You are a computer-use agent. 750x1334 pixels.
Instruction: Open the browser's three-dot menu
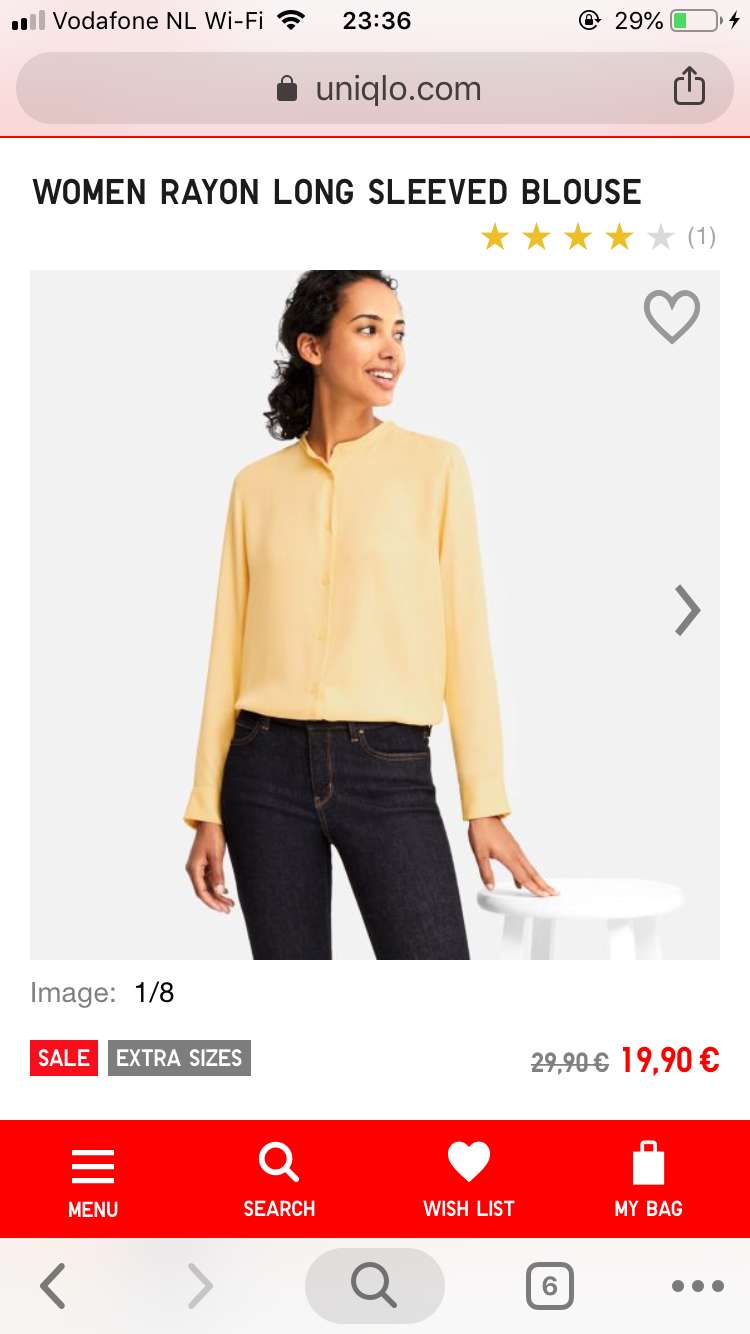697,1286
